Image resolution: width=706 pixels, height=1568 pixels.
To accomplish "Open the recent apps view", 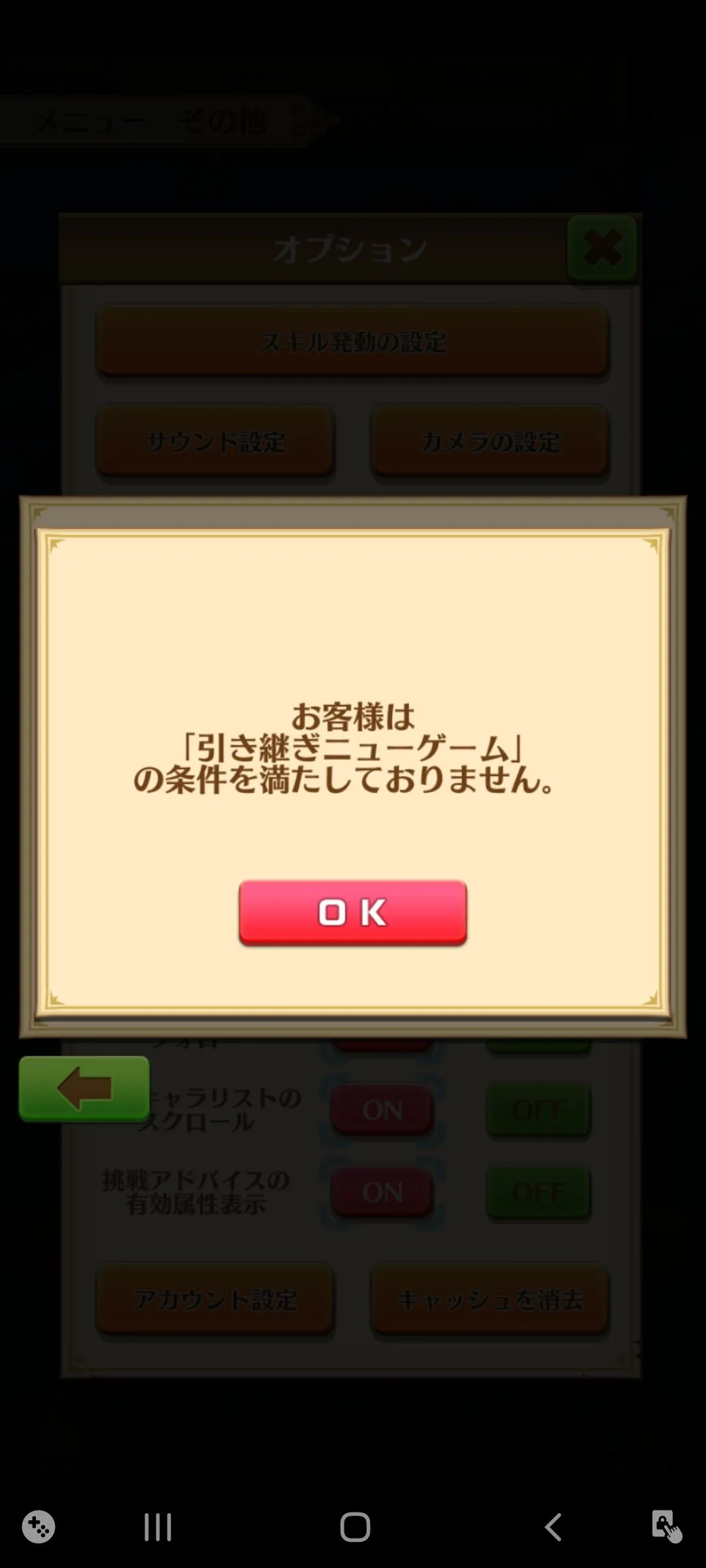I will [x=158, y=1527].
